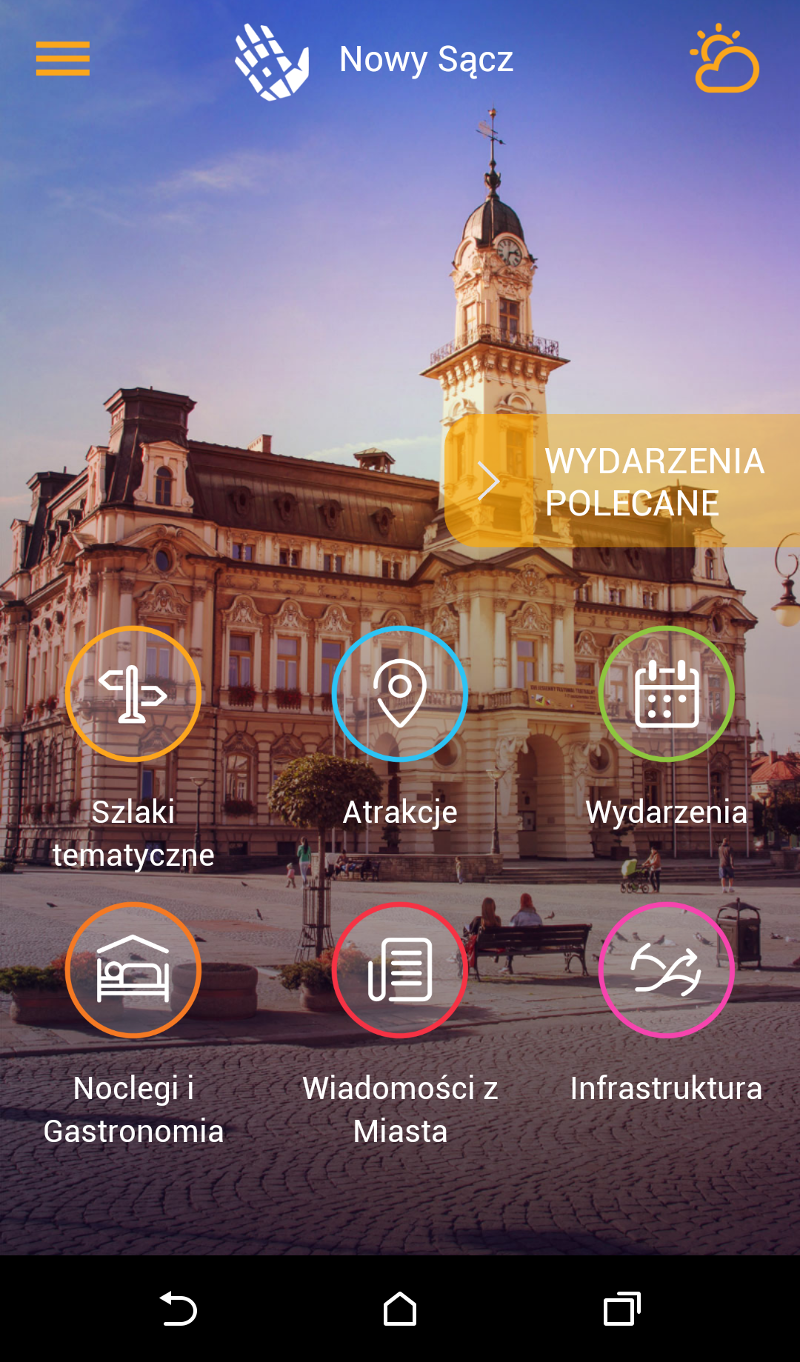Go to the device home screen
This screenshot has width=800, height=1362.
tap(400, 1308)
